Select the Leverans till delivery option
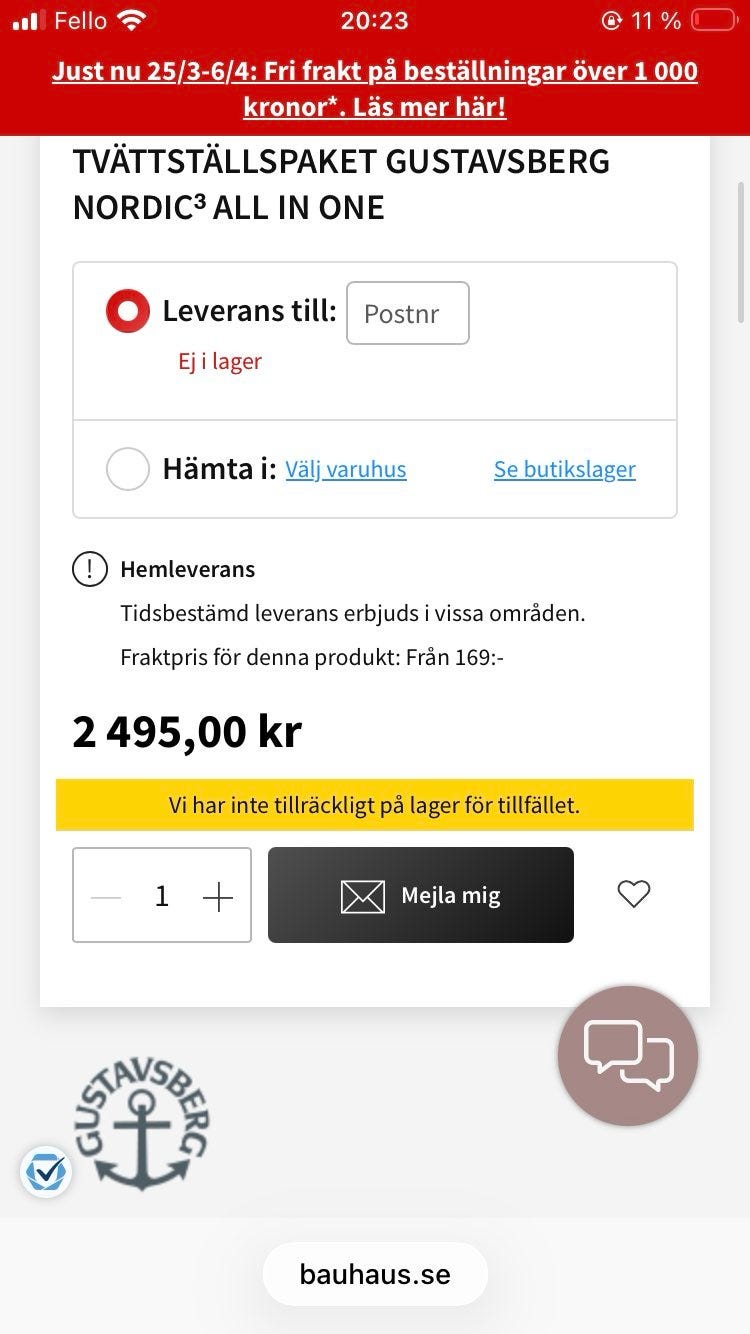This screenshot has height=1334, width=750. 128,311
